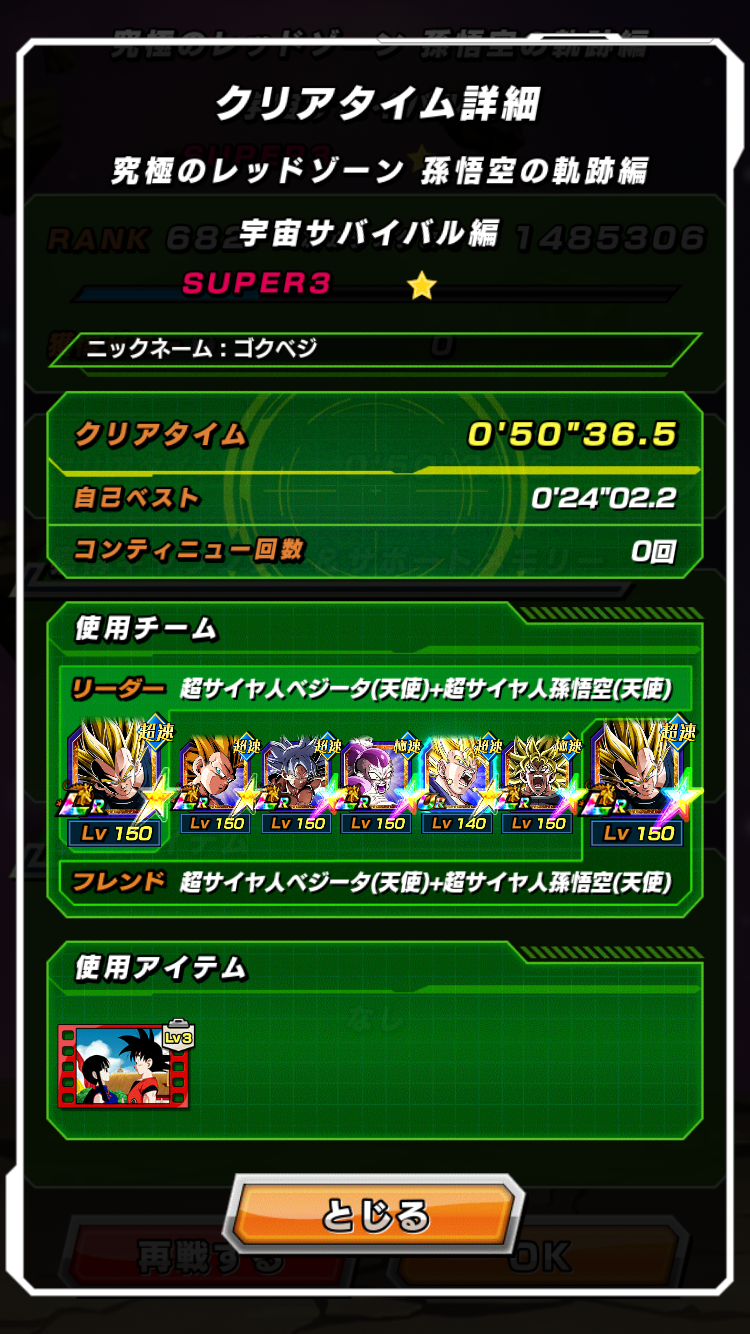View the Lv 140 team character card
This screenshot has width=750, height=1334.
pos(458,785)
